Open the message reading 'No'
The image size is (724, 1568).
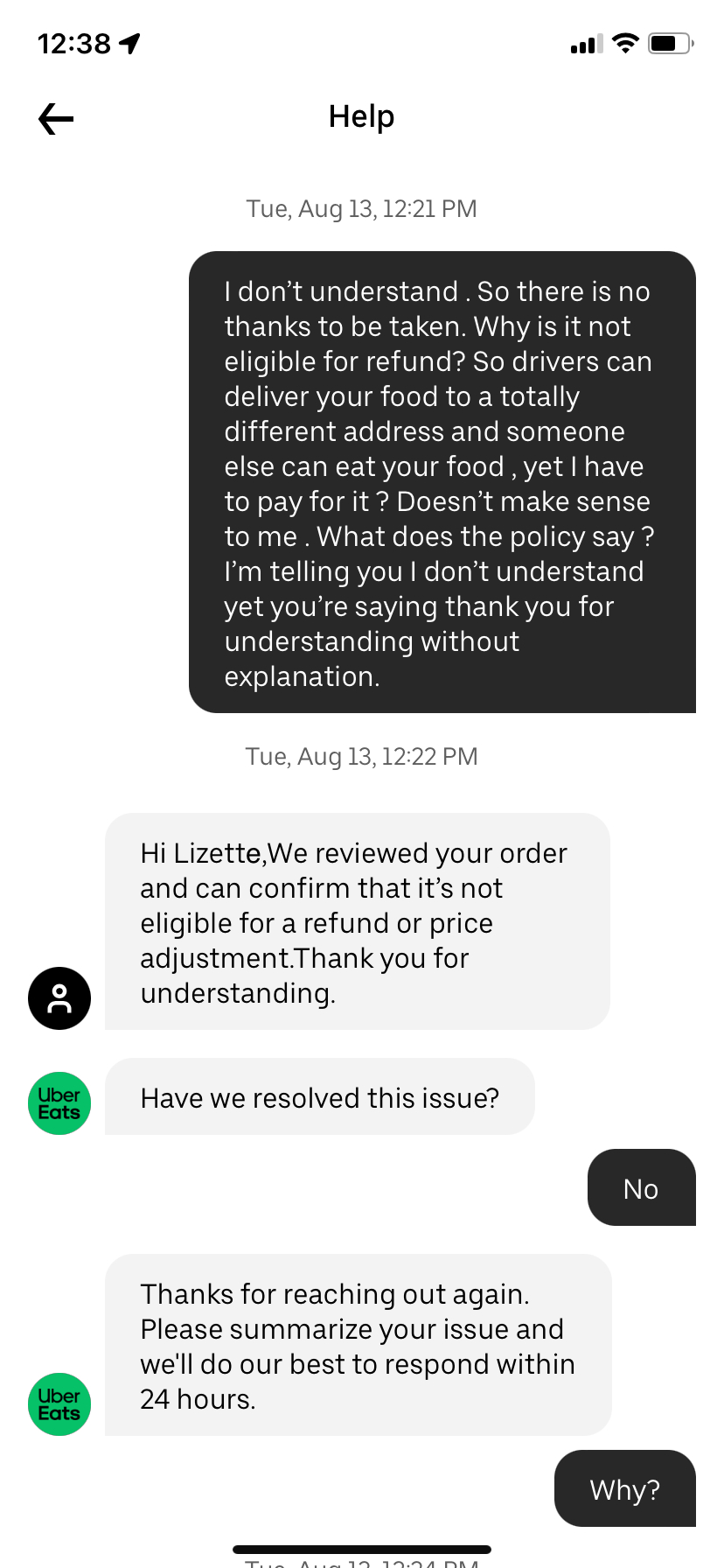(x=641, y=1187)
